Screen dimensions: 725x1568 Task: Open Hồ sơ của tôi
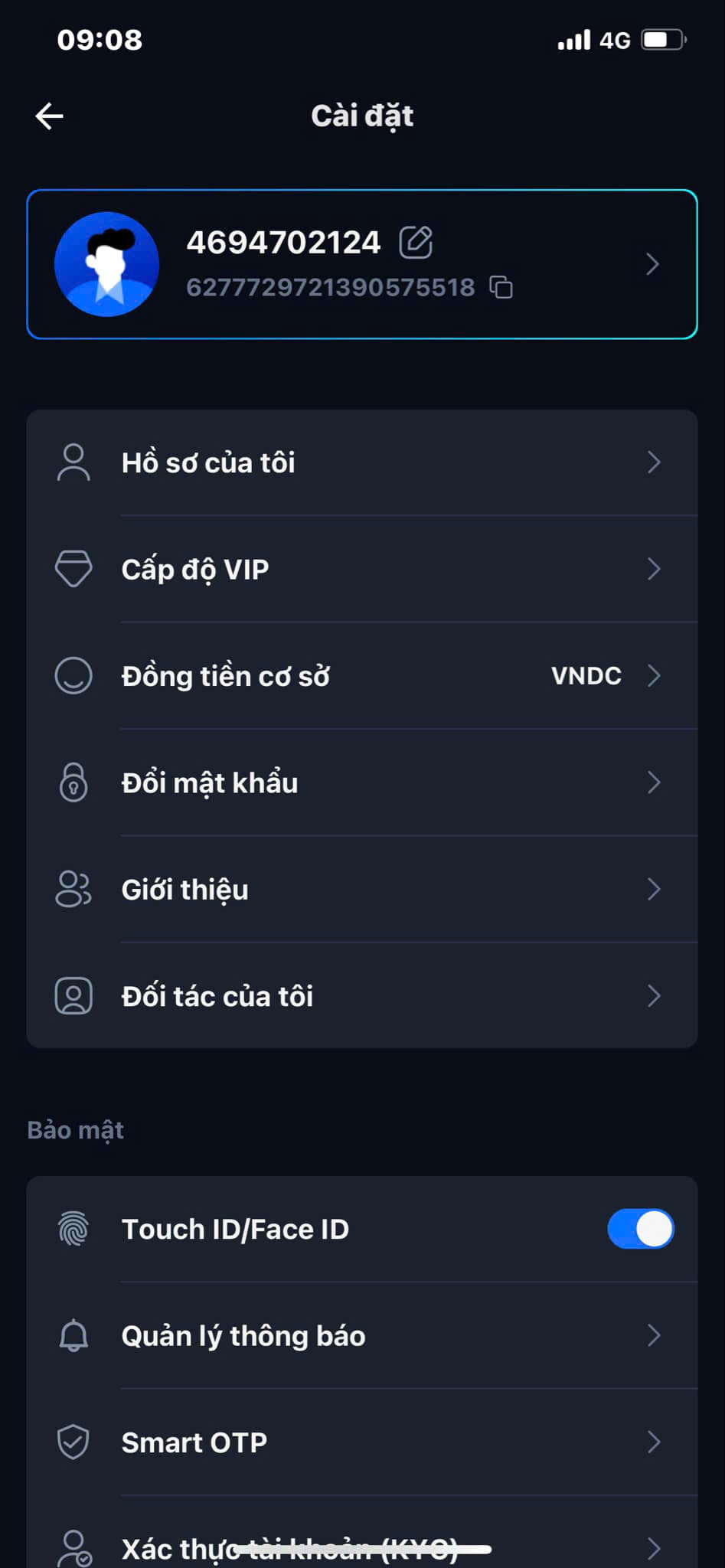pyautogui.click(x=361, y=462)
